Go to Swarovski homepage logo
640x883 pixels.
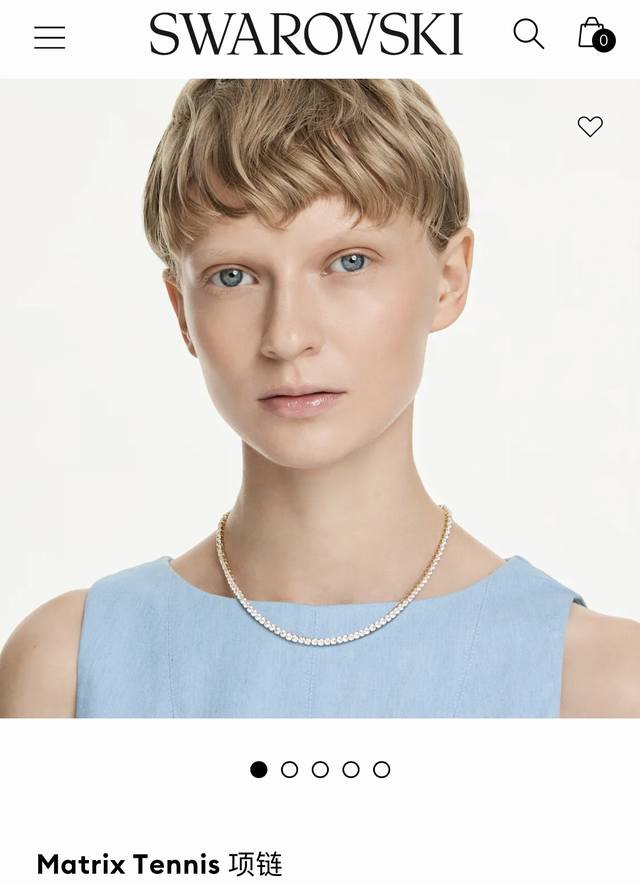click(x=306, y=35)
